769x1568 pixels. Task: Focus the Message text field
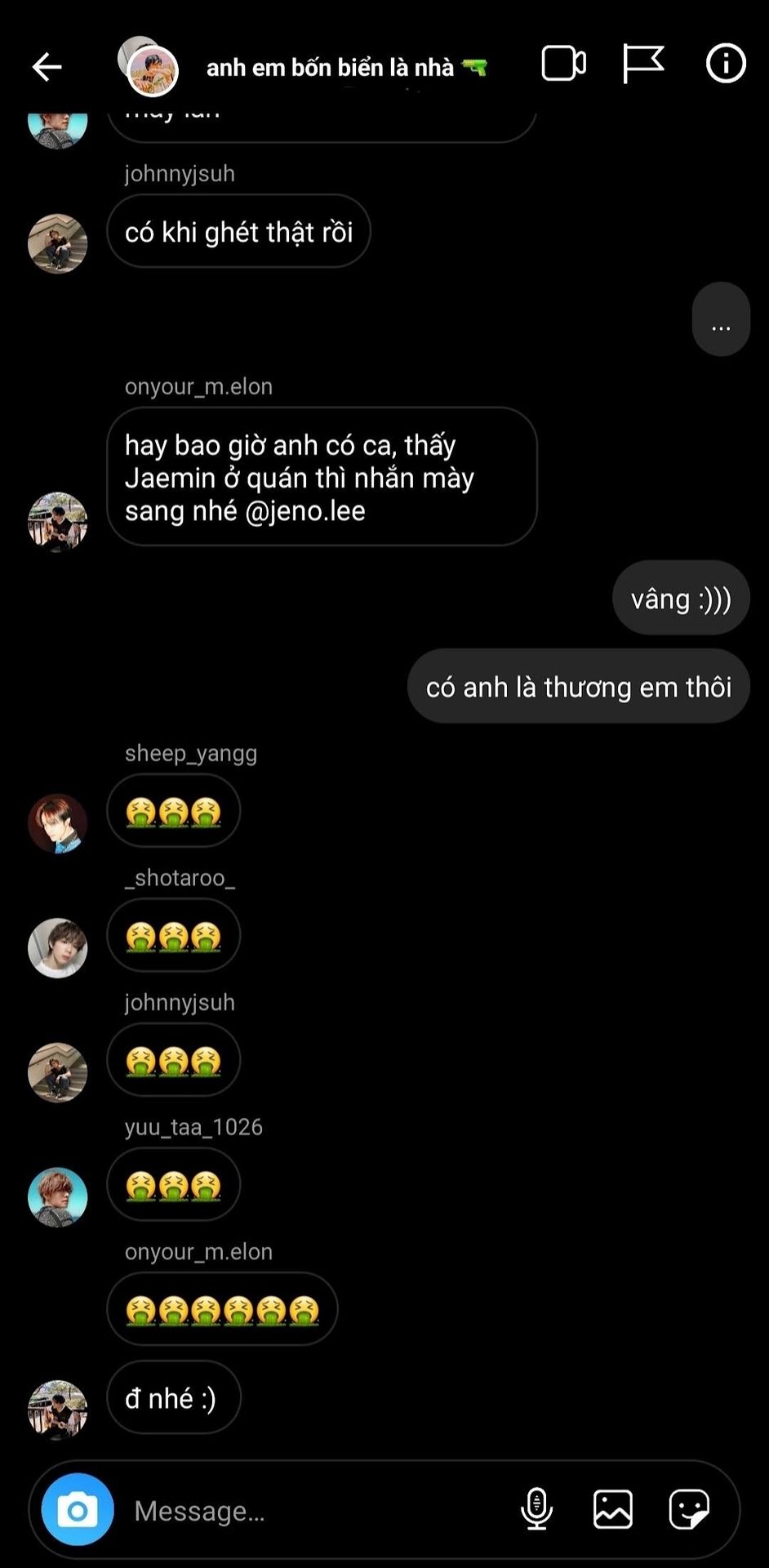(x=318, y=1511)
